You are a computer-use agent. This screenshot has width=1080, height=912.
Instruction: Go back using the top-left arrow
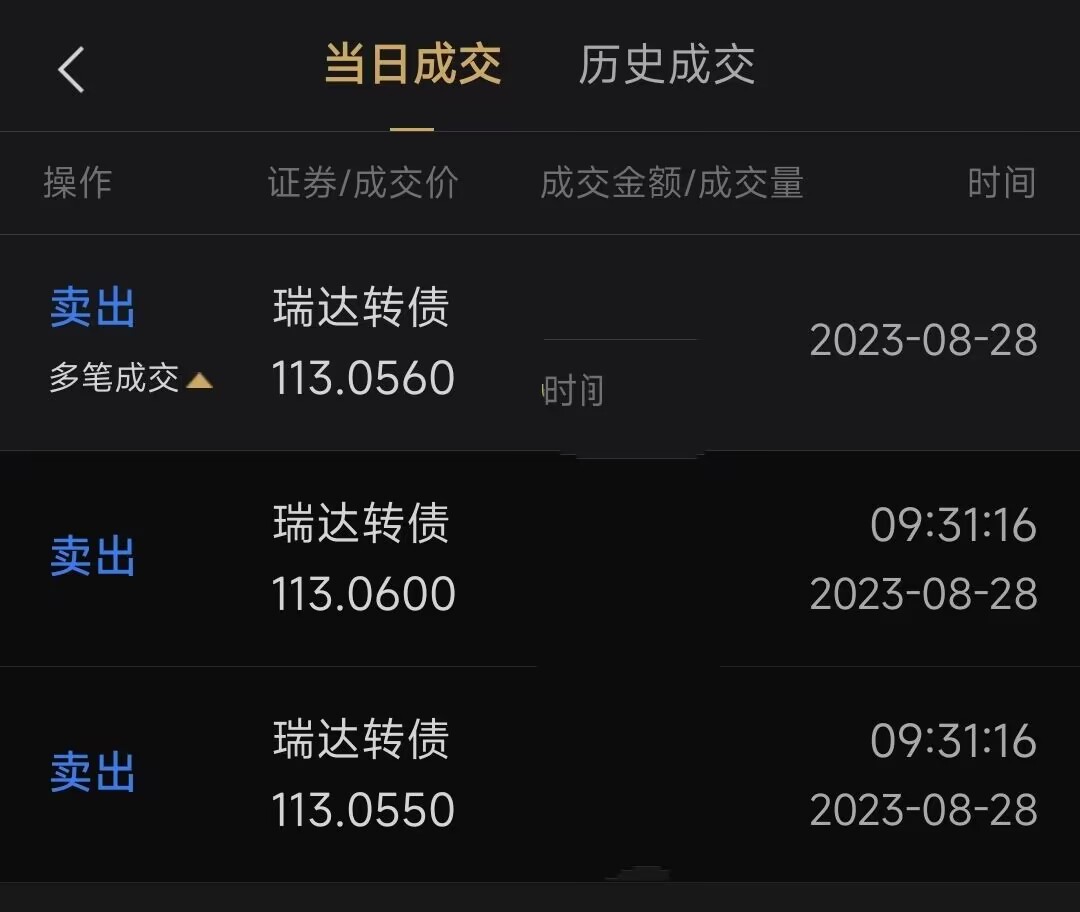click(x=71, y=70)
